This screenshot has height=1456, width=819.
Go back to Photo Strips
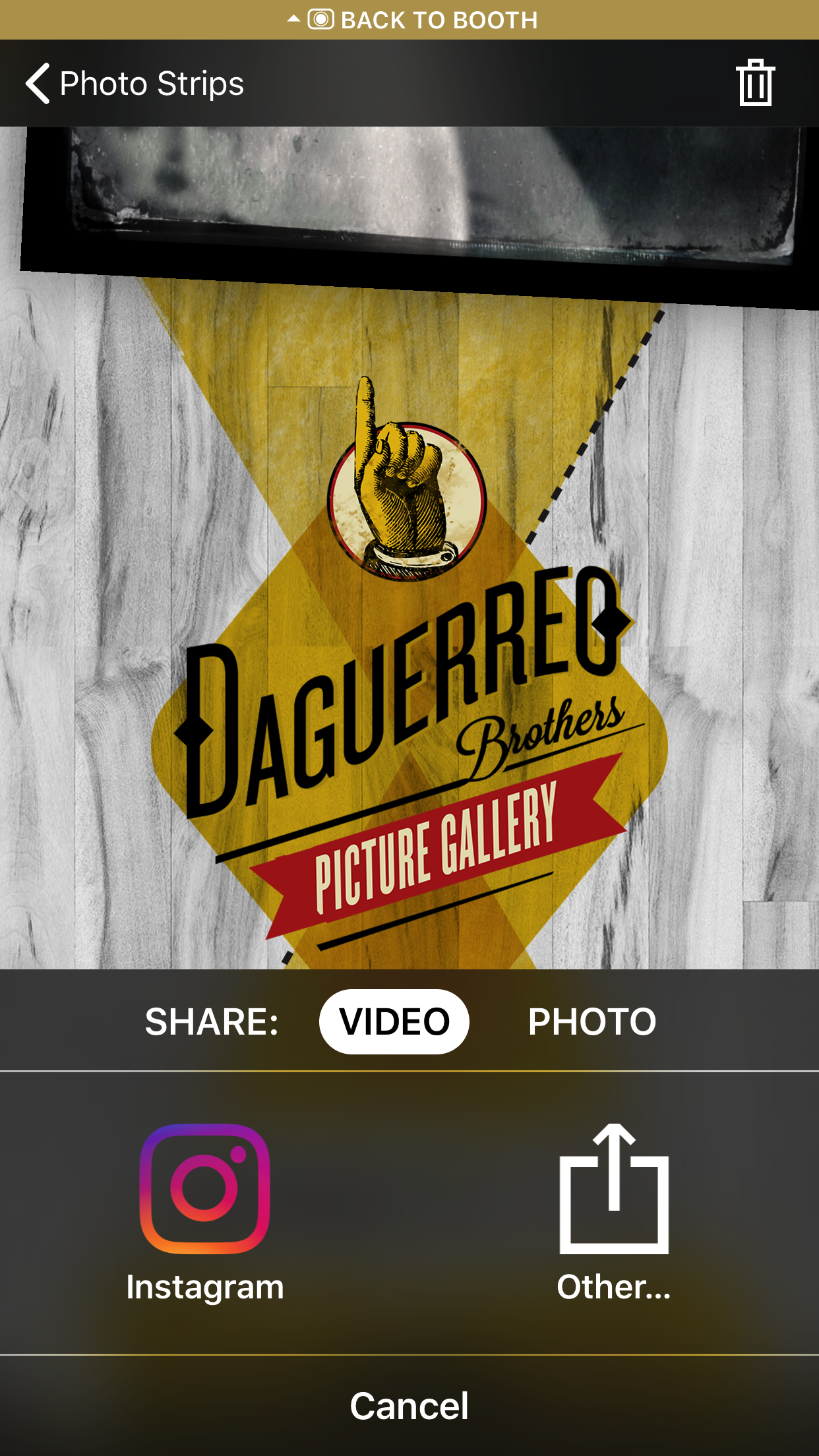pos(135,84)
